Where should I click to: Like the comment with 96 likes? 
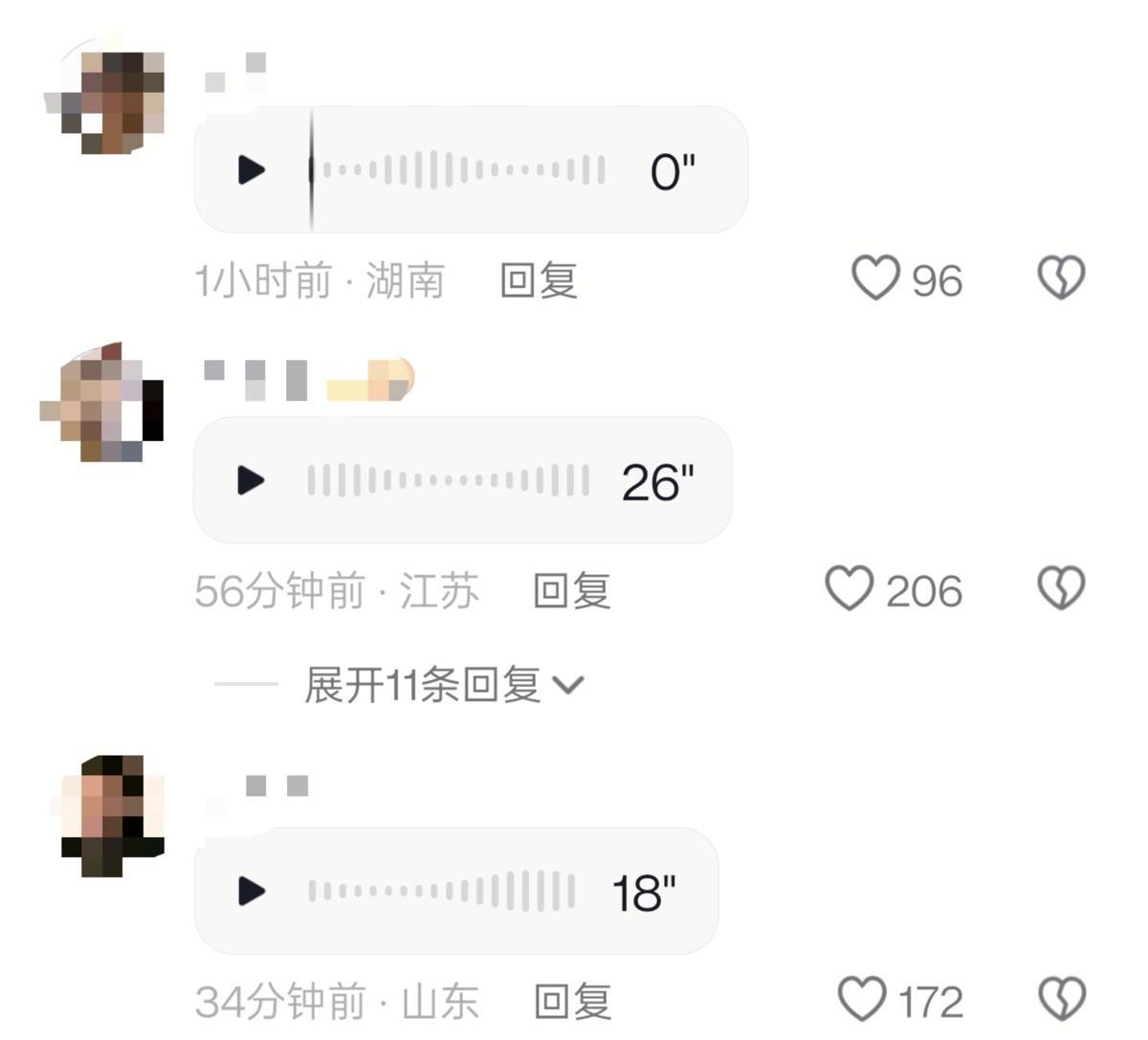click(875, 278)
